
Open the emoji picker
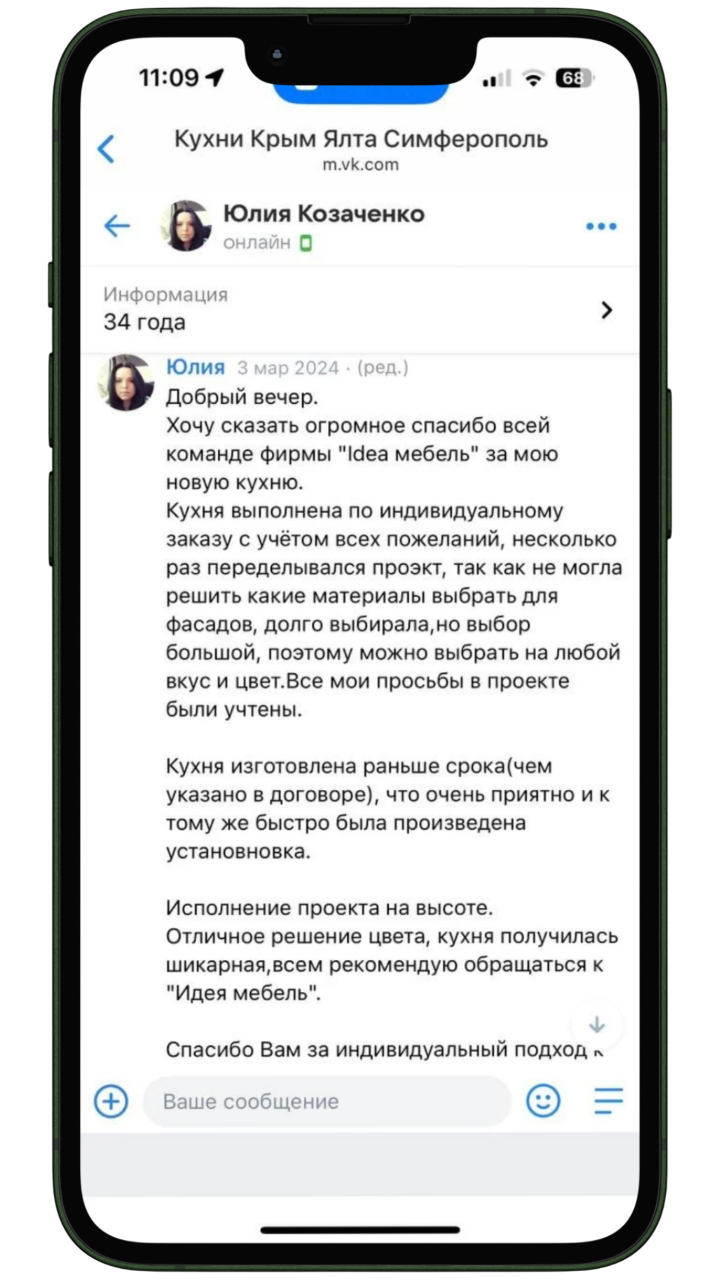(x=543, y=1101)
